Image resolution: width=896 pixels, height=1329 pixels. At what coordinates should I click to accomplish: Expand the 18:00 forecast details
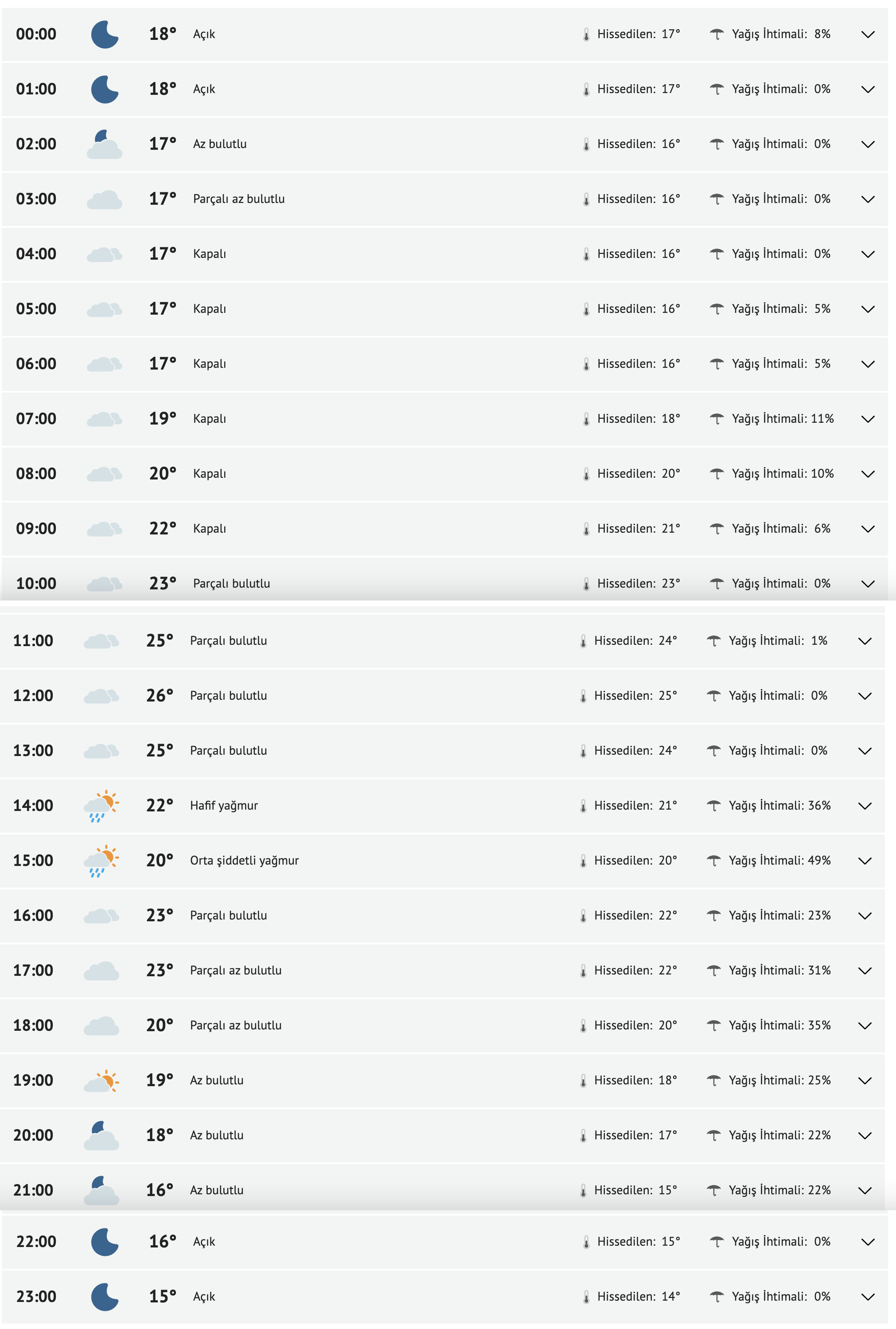(x=866, y=1025)
